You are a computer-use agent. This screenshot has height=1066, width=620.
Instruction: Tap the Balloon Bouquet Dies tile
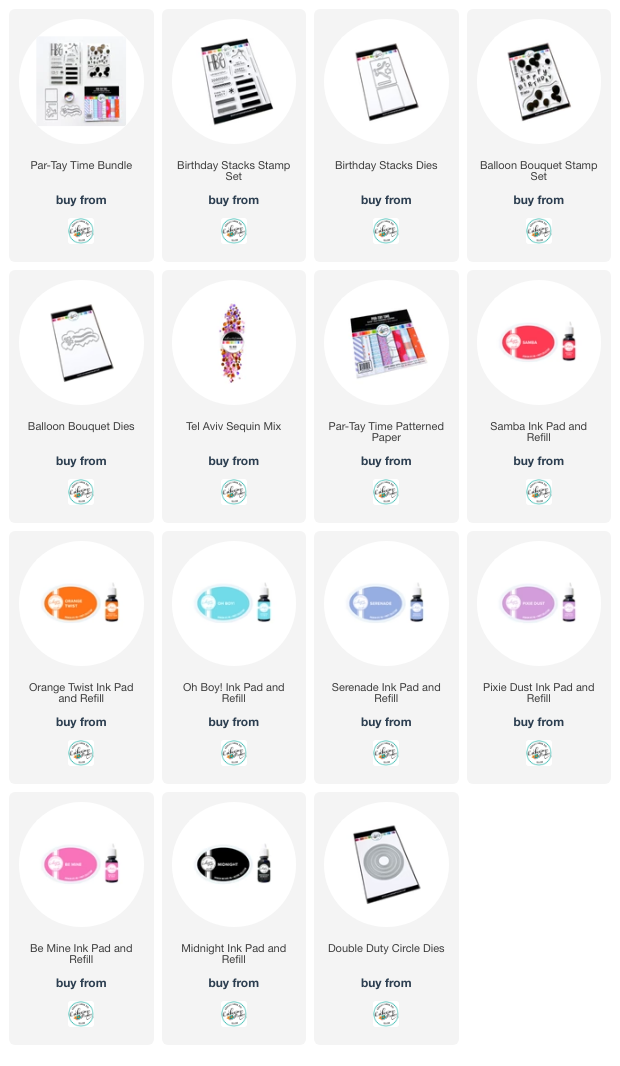pos(81,396)
